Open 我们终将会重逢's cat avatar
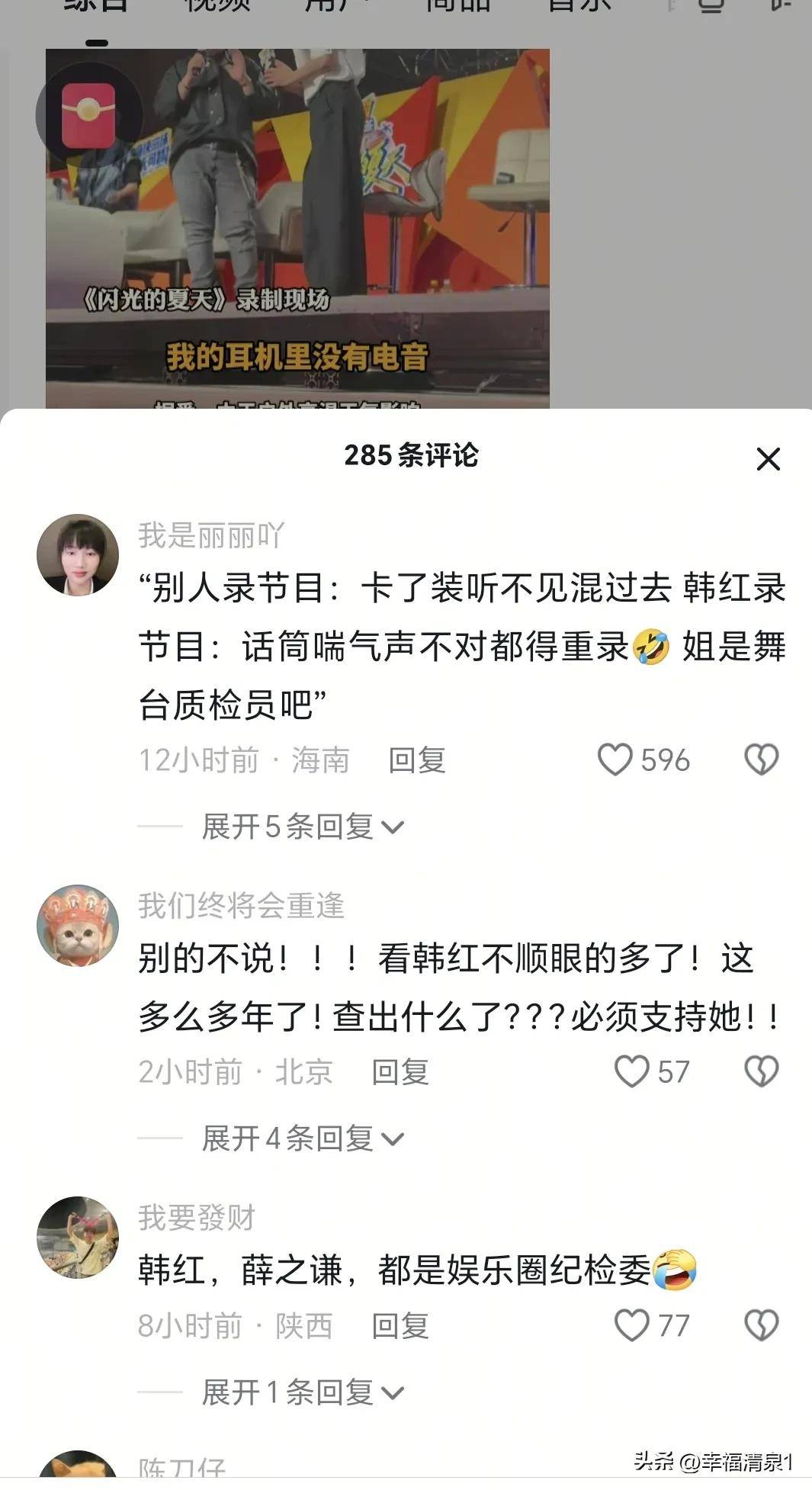Viewport: 812px width, 1490px height. 78,926
